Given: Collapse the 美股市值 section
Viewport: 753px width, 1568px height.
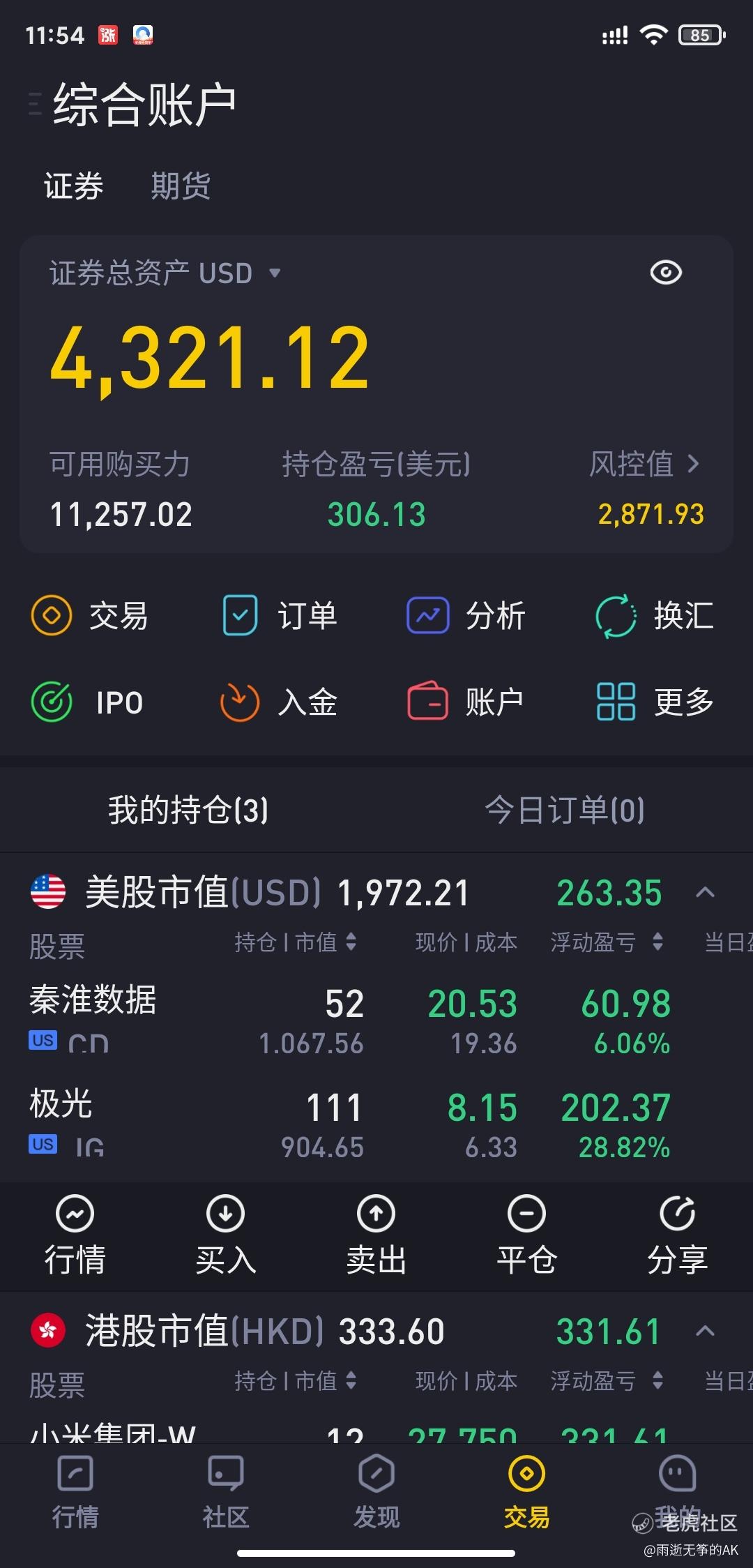Looking at the screenshot, I should point(705,892).
